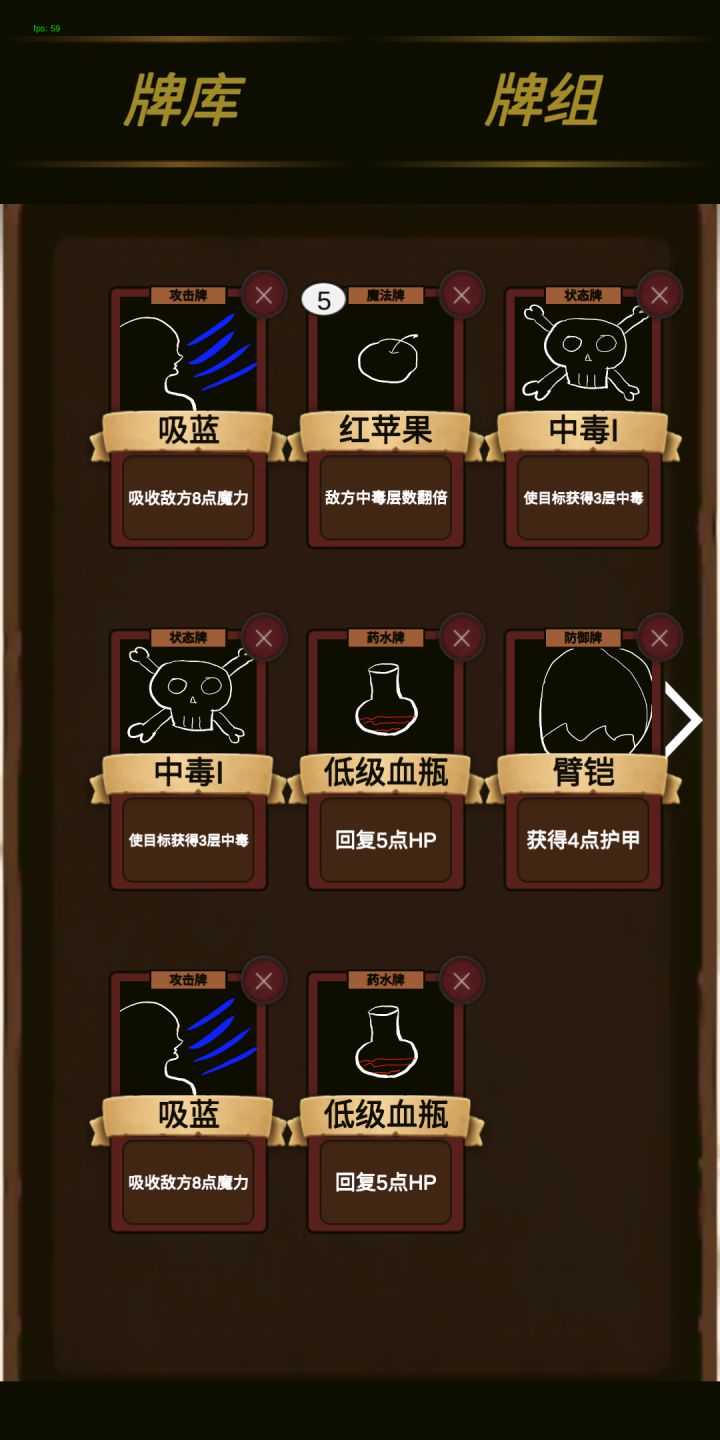This screenshot has height=1440, width=720.
Task: Select the 吸蓝 claw-scratch card illustration
Action: pyautogui.click(x=188, y=355)
